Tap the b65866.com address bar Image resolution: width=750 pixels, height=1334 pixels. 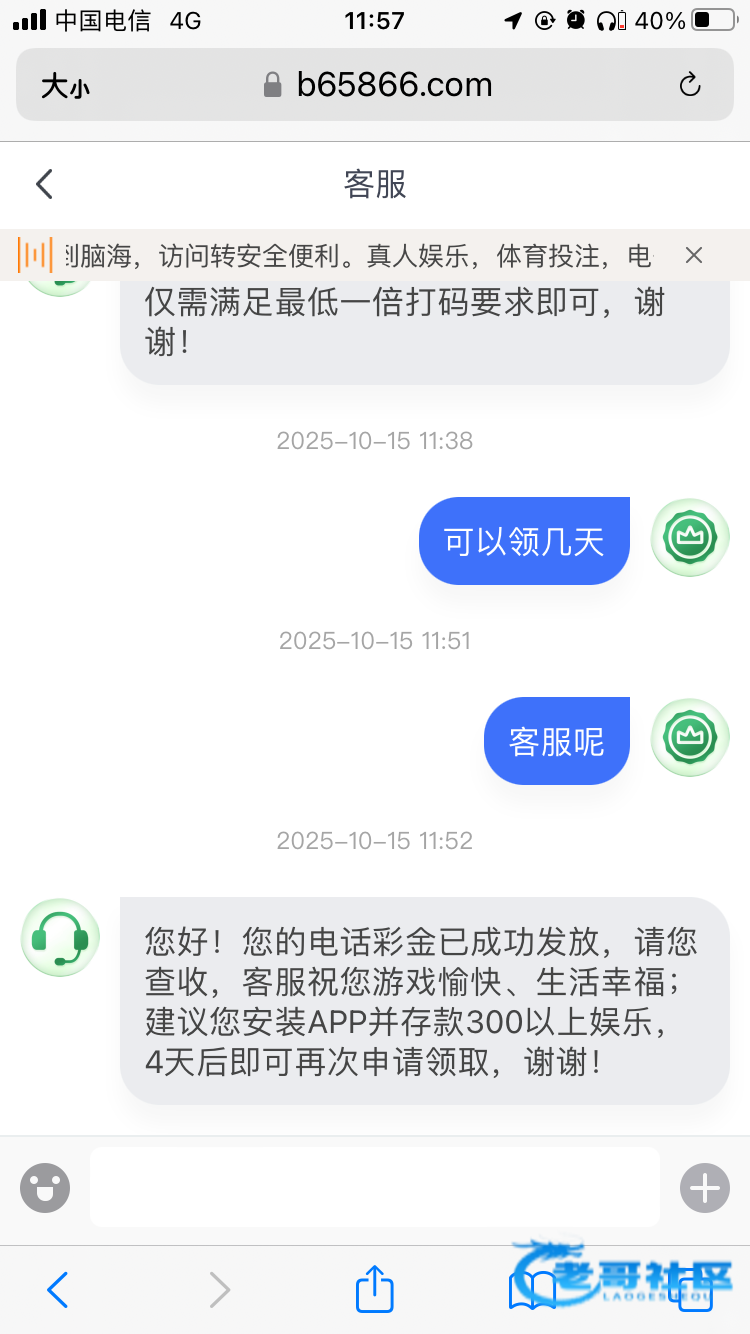pyautogui.click(x=378, y=85)
